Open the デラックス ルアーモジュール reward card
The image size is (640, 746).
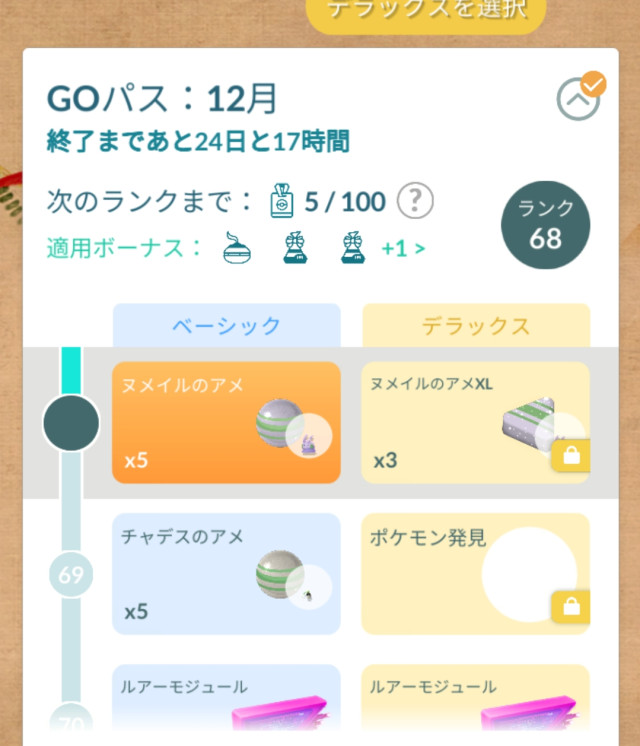point(475,704)
